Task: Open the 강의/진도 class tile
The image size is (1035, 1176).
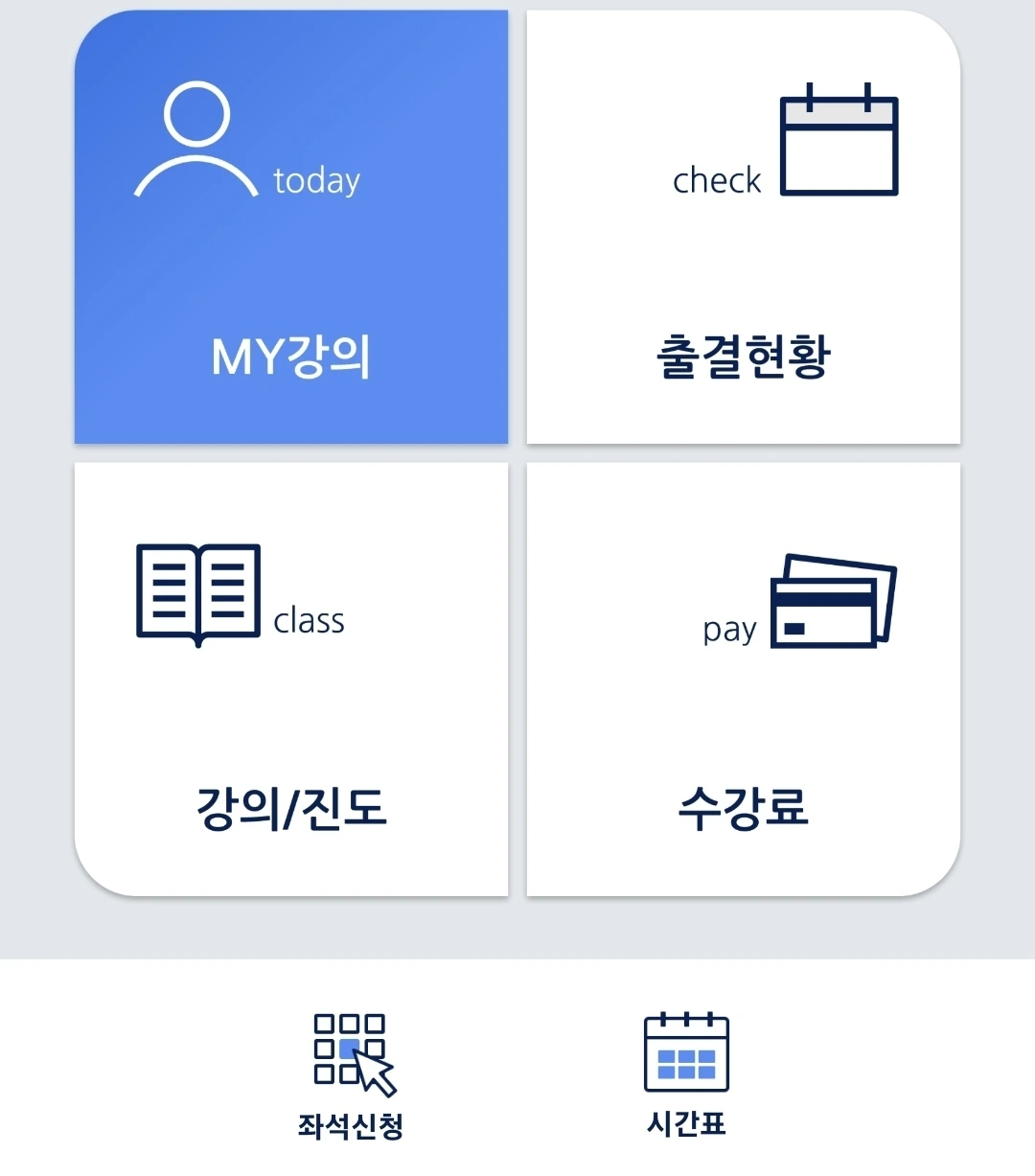Action: (x=291, y=680)
